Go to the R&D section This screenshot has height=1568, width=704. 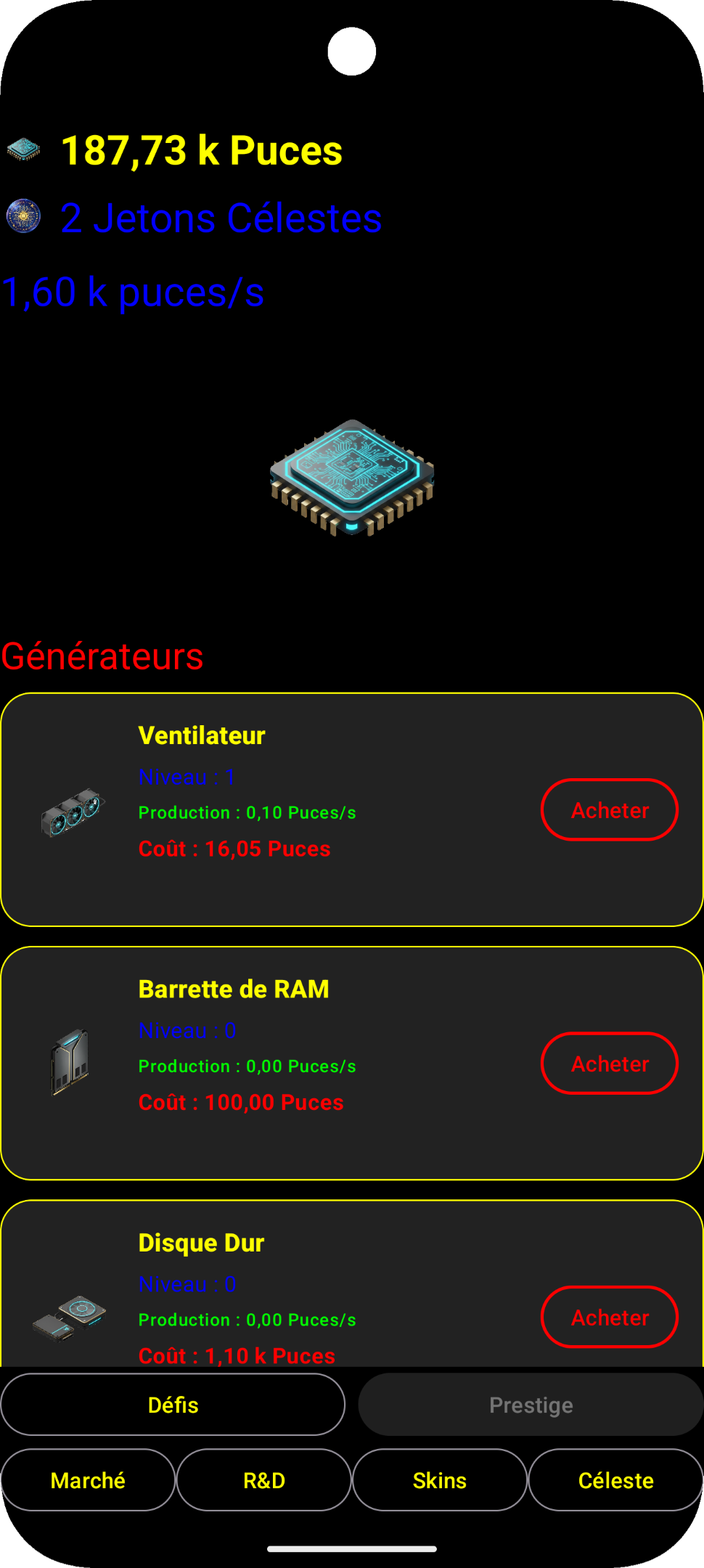tap(263, 1479)
